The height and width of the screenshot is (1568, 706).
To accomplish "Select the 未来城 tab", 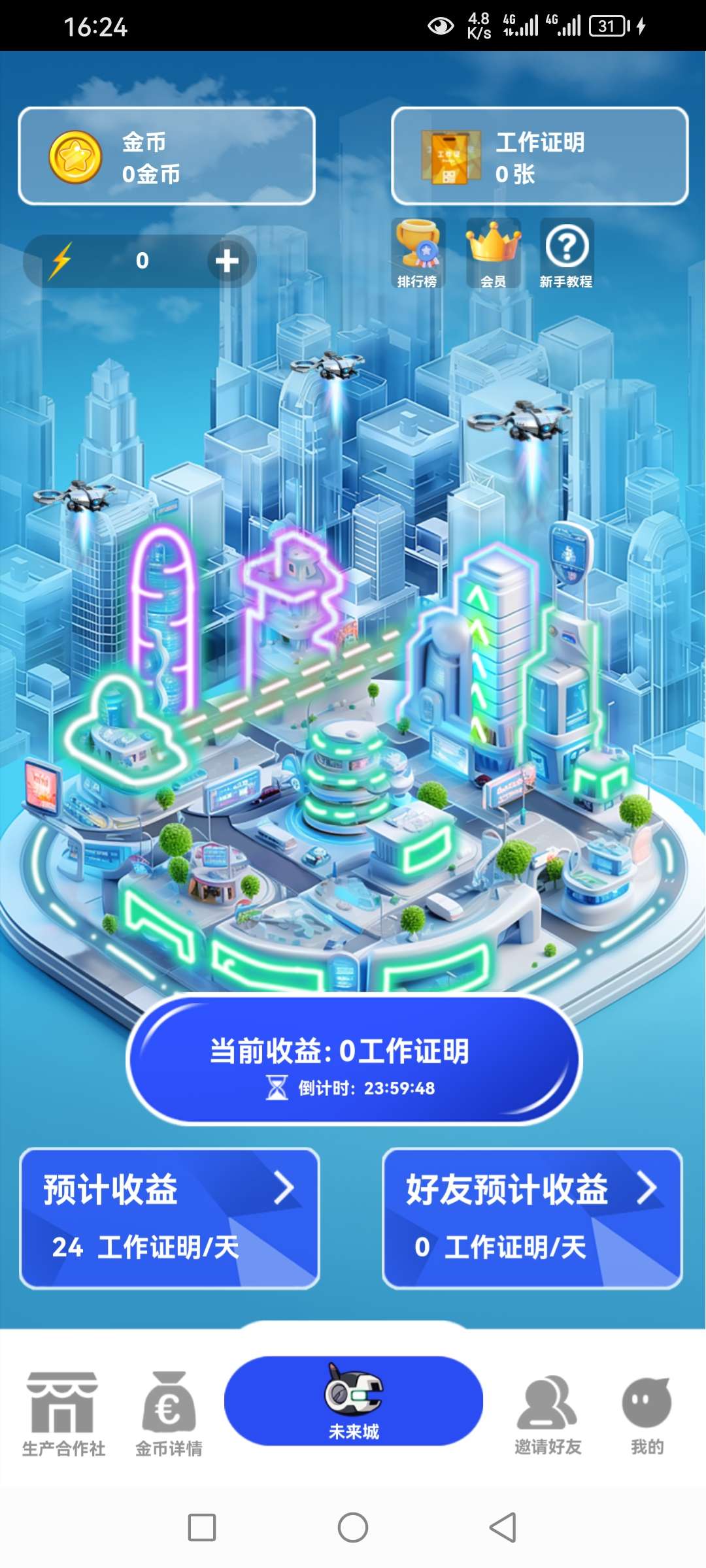I will (x=354, y=1401).
